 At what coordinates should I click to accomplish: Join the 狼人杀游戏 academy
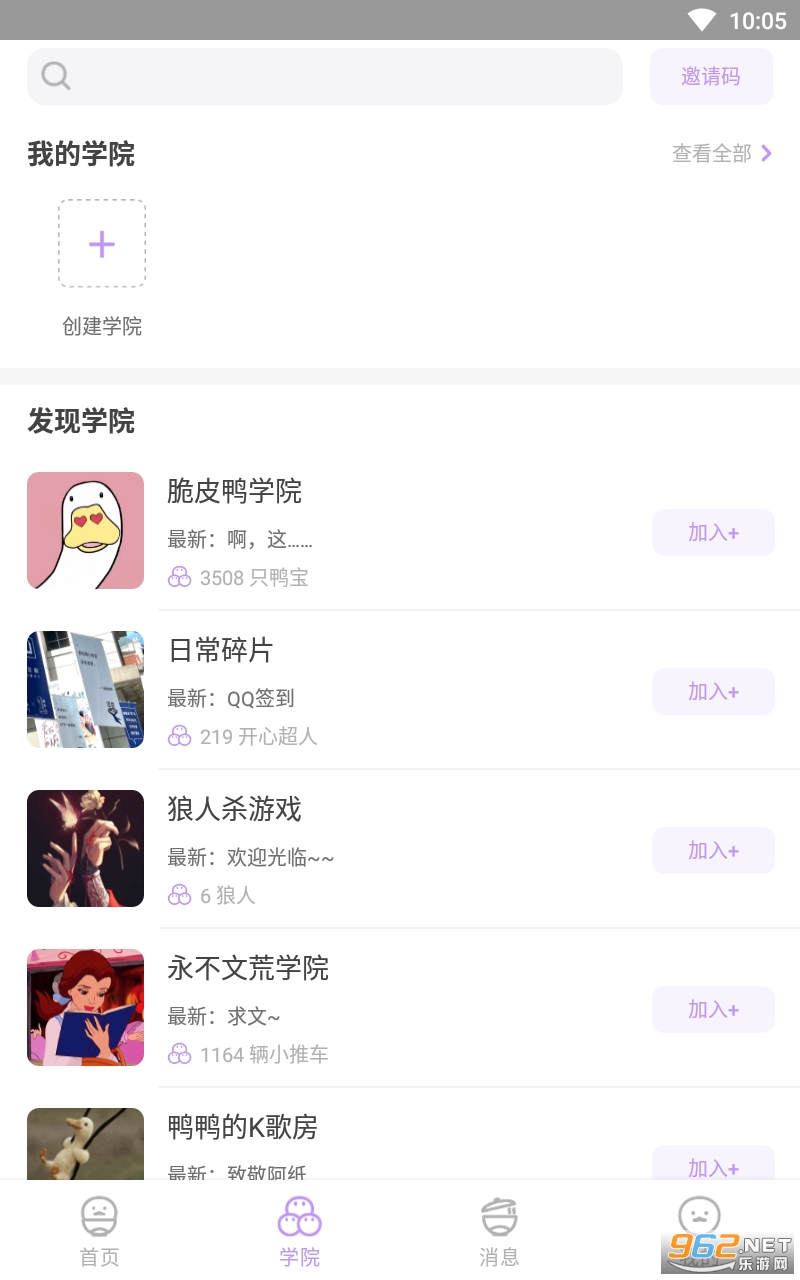pos(713,850)
